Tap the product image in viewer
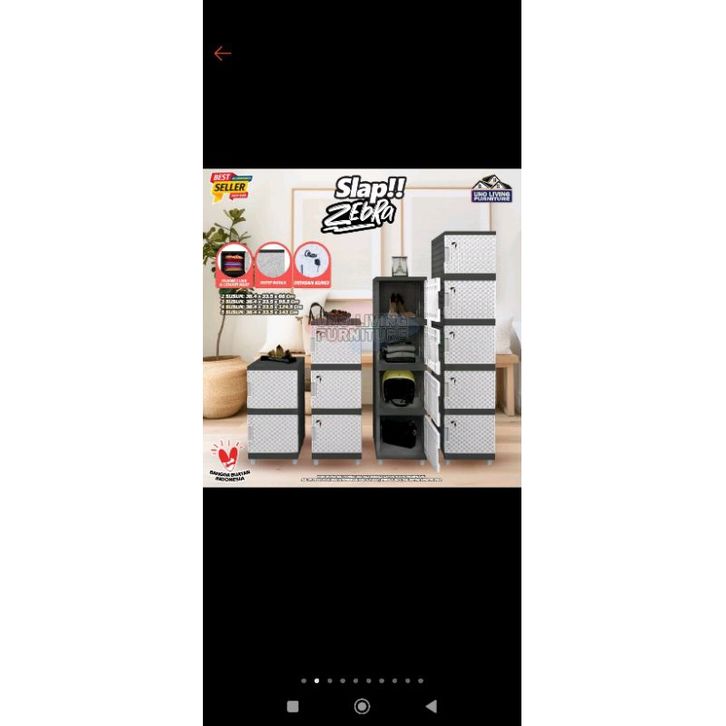 [x=362, y=328]
